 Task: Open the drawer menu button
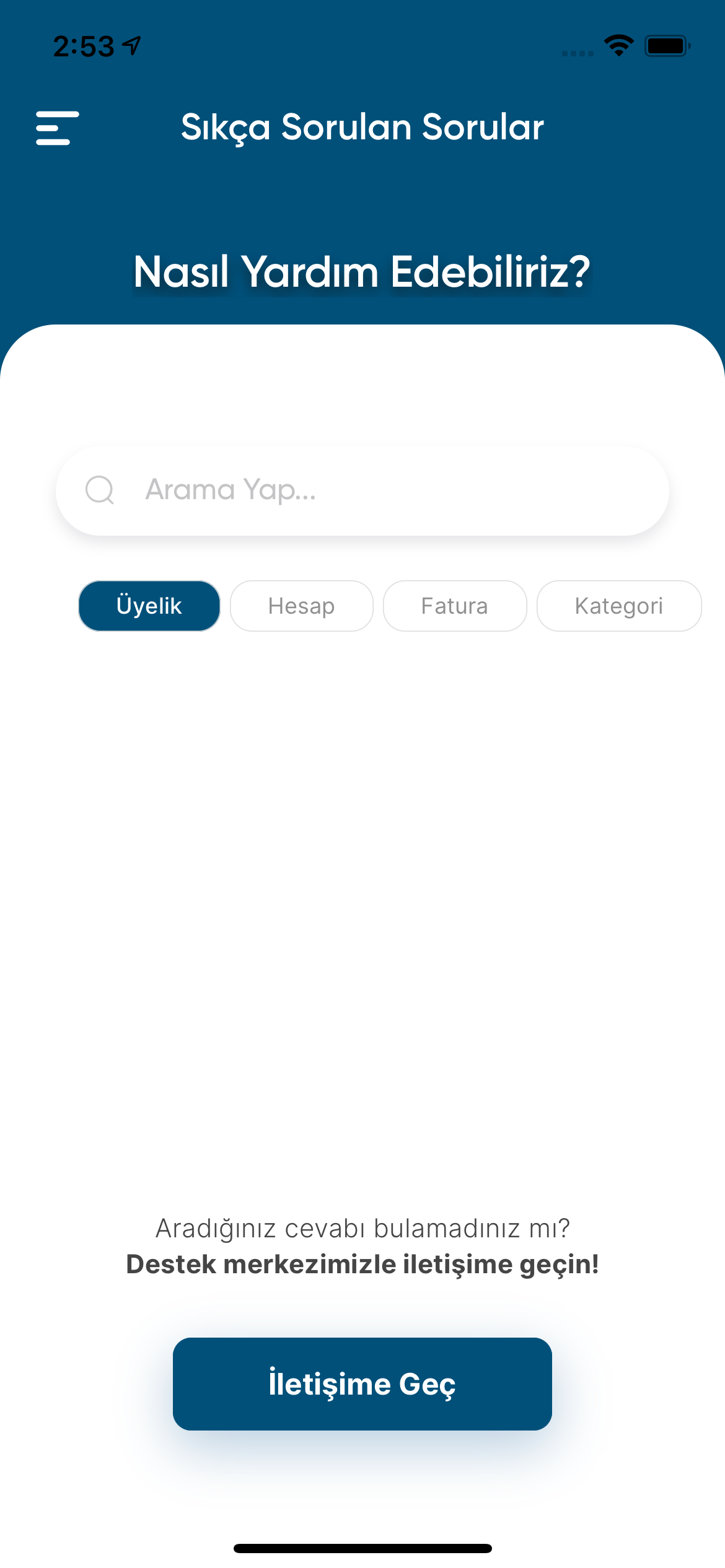point(57,128)
